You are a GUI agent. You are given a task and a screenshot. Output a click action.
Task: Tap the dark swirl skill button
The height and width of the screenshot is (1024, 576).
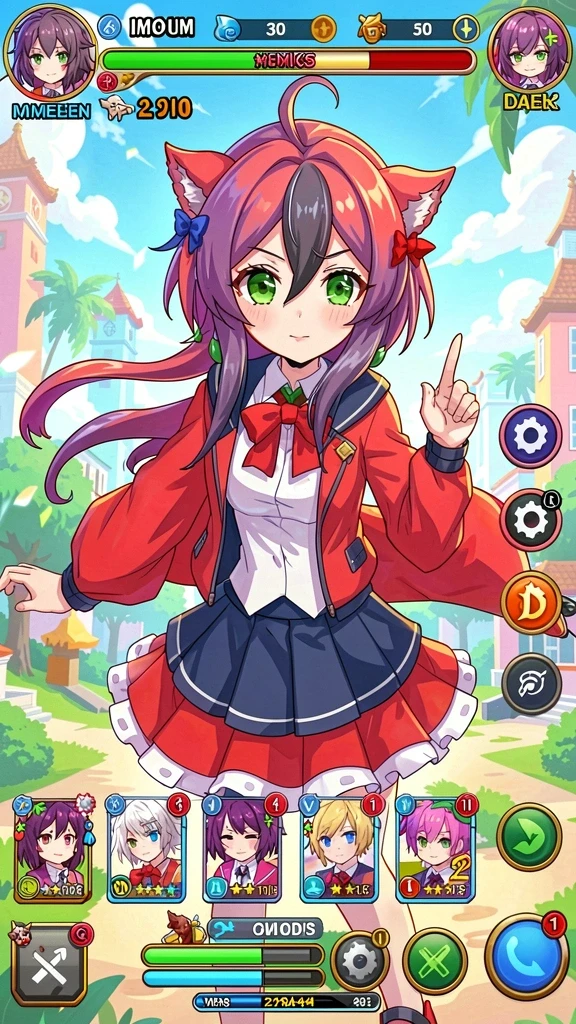[531, 684]
